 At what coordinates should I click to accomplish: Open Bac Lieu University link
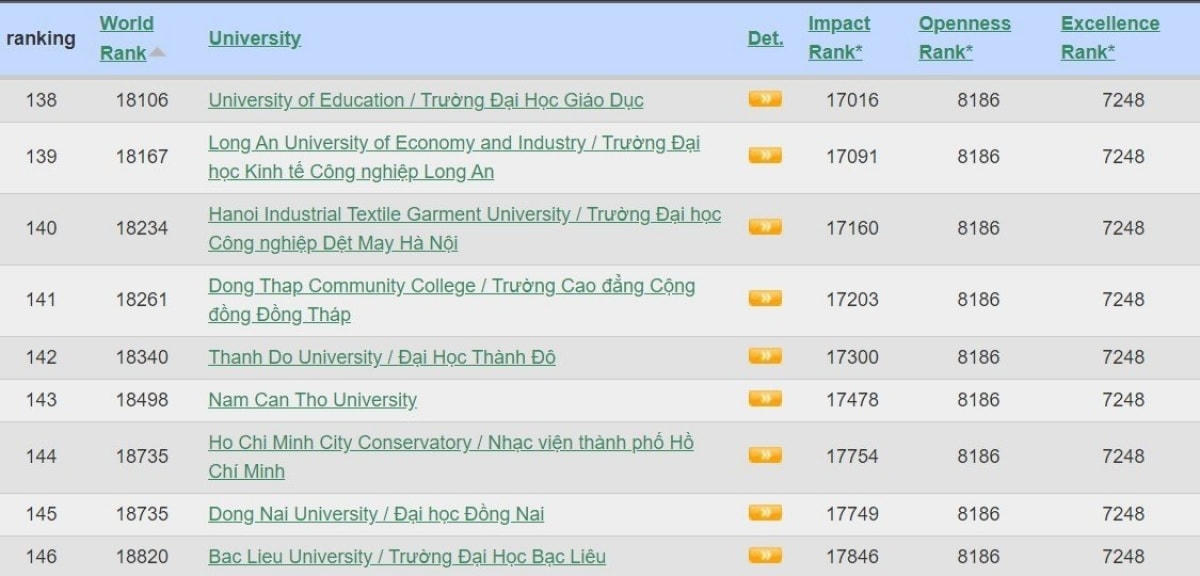click(406, 557)
